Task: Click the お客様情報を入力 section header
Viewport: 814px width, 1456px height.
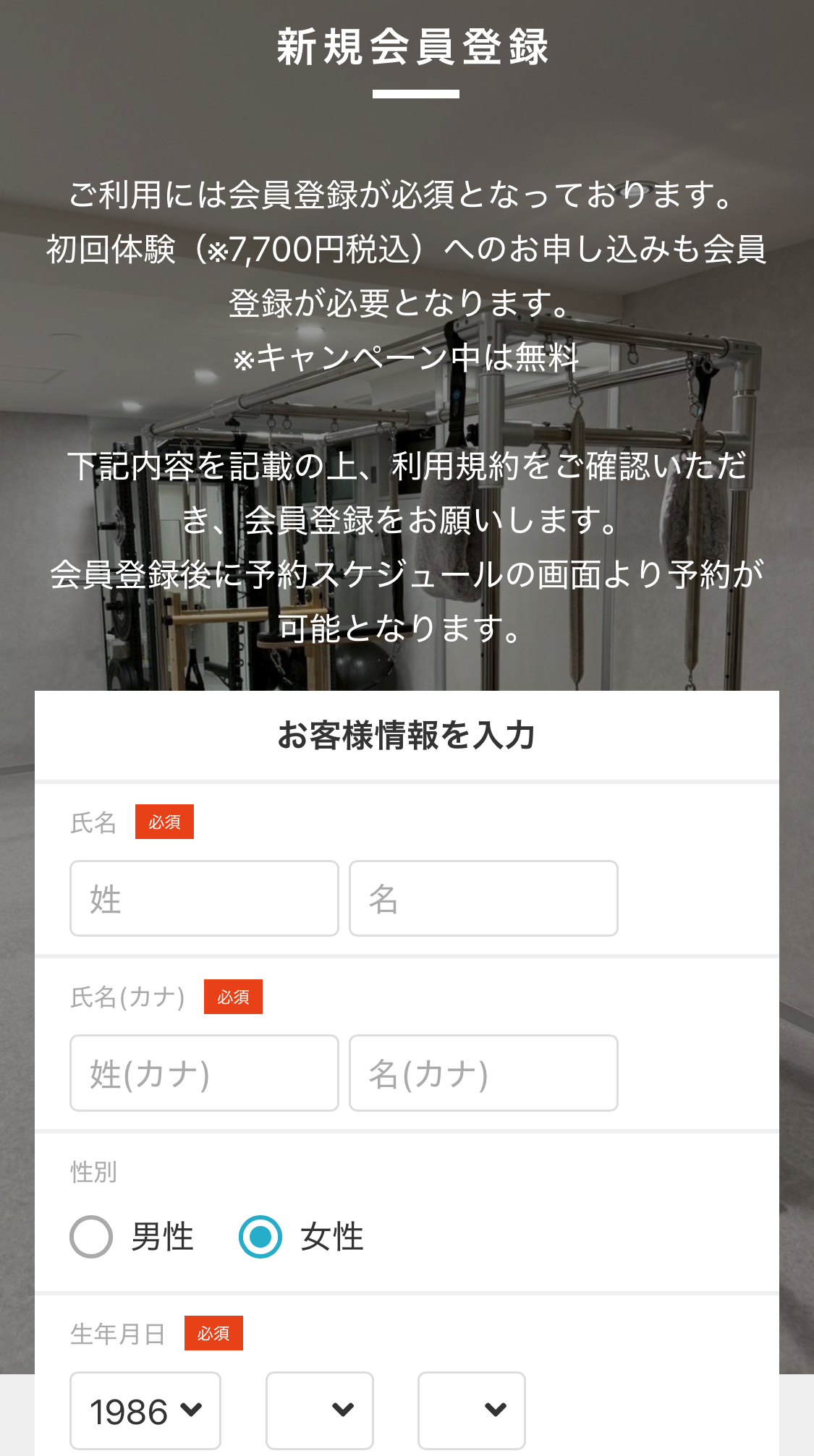Action: pyautogui.click(x=407, y=733)
